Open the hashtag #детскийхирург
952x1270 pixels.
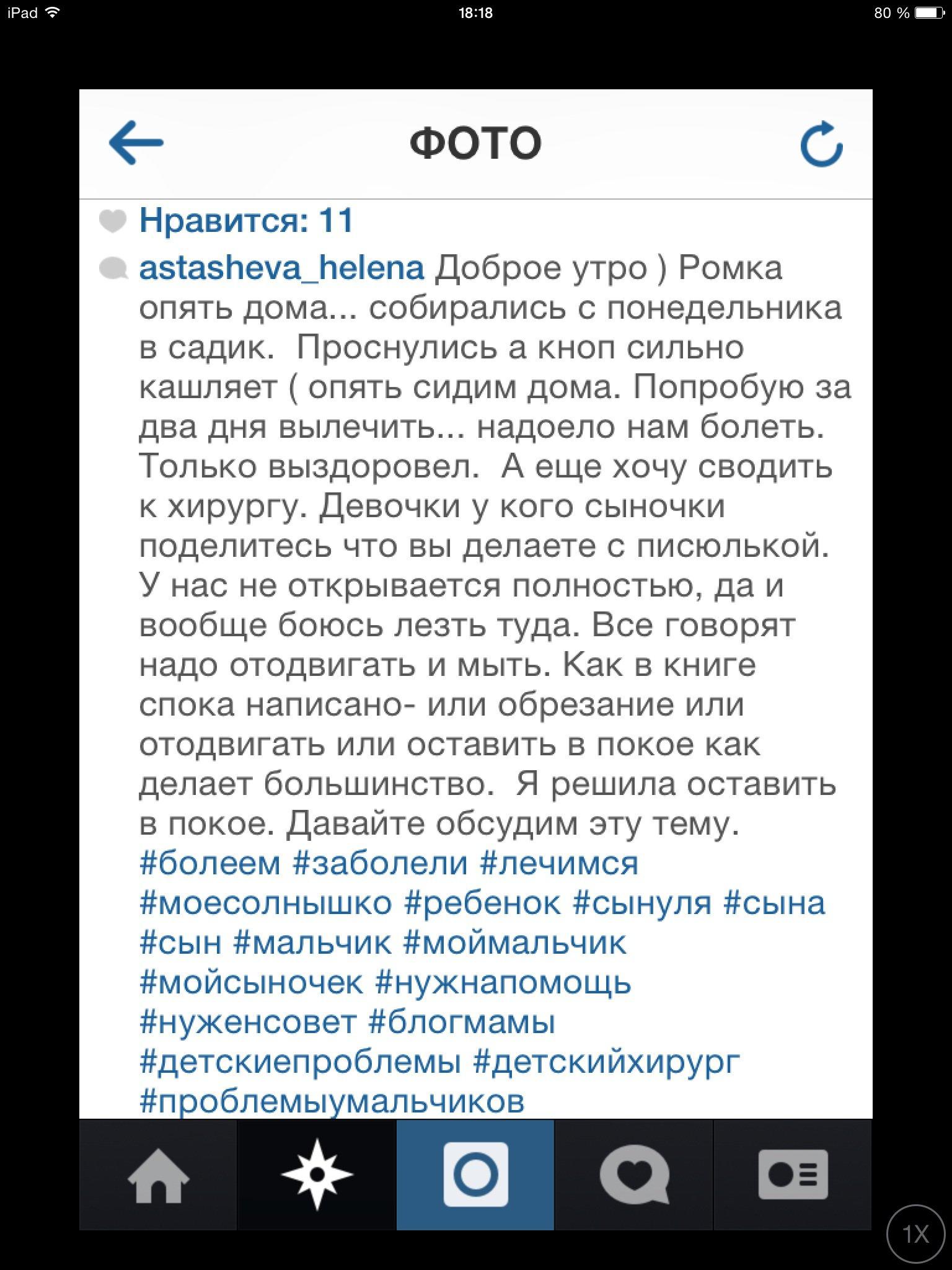(607, 1062)
